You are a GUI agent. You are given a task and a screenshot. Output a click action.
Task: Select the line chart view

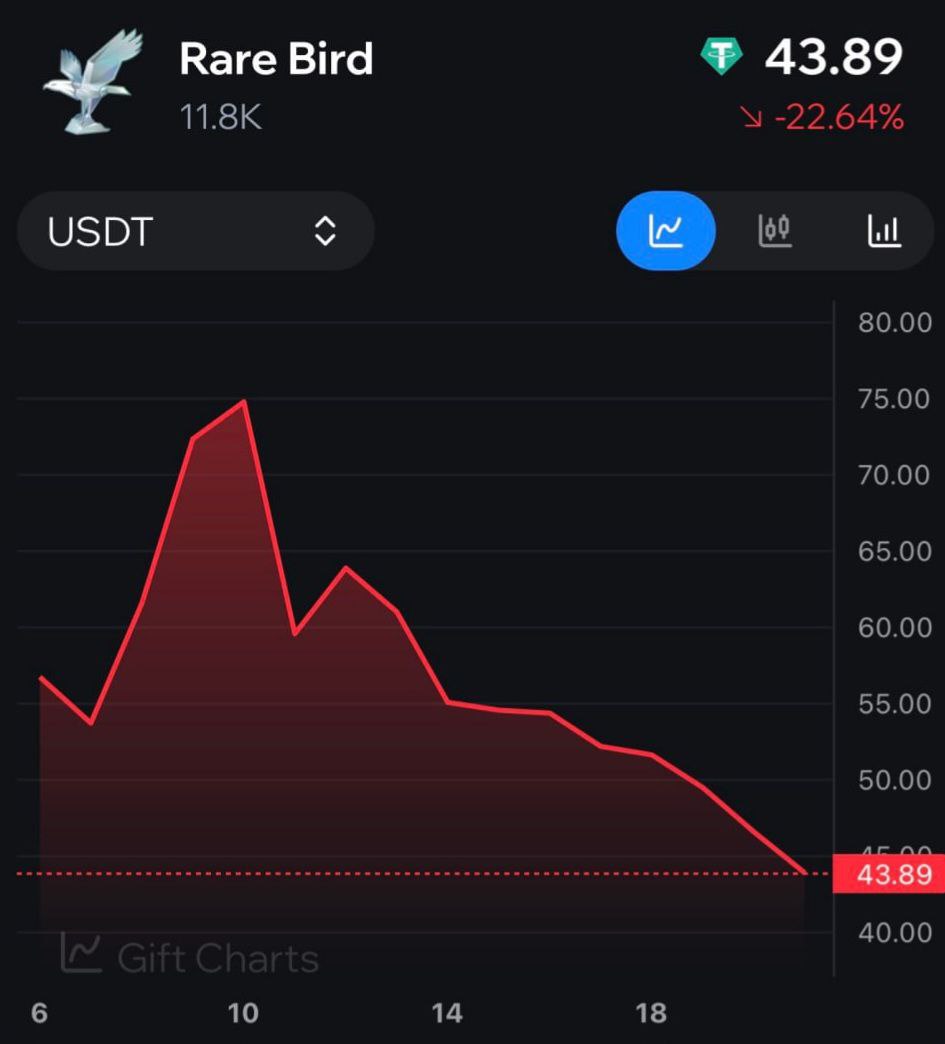(x=666, y=231)
